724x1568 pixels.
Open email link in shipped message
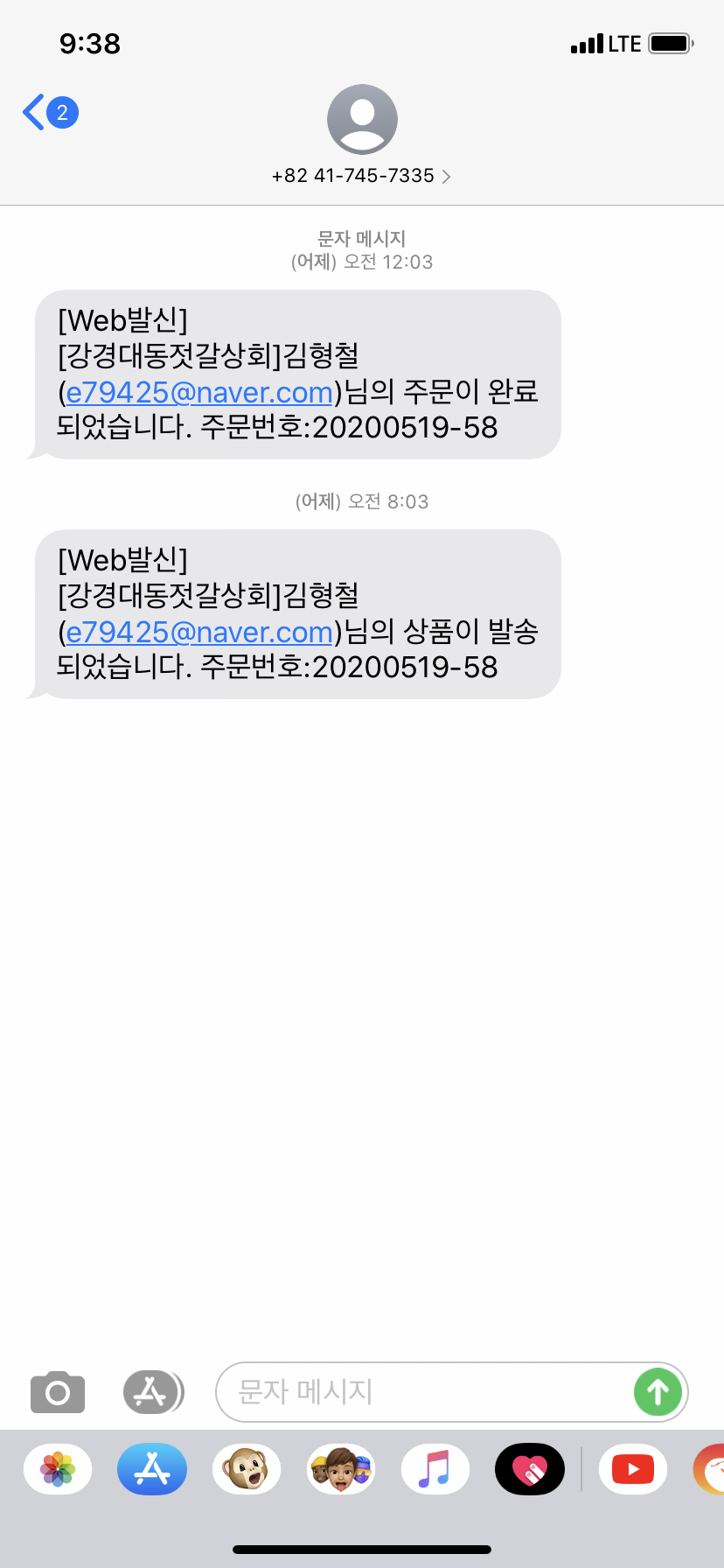(199, 632)
